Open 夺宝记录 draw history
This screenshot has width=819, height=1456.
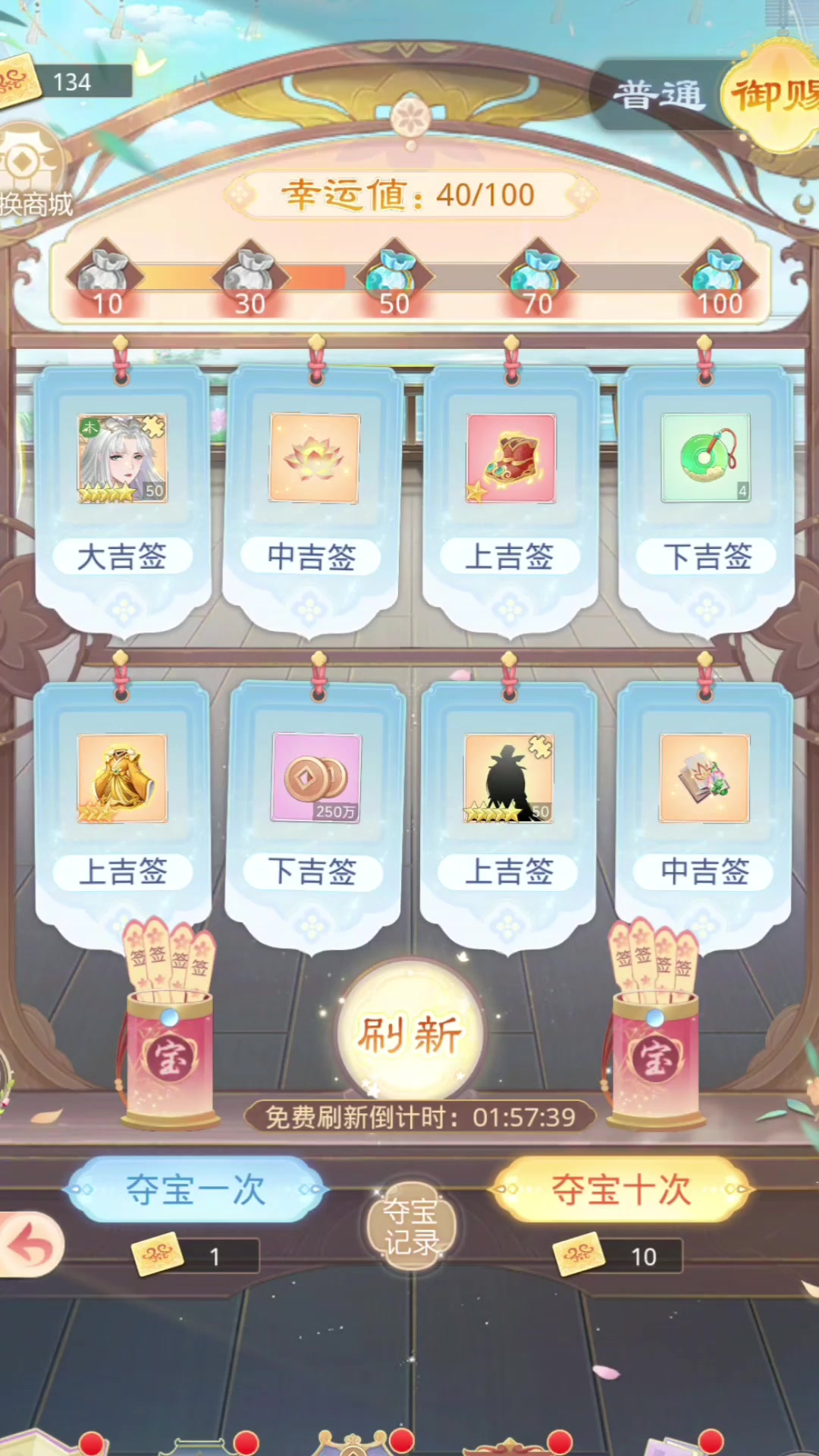point(411,1226)
